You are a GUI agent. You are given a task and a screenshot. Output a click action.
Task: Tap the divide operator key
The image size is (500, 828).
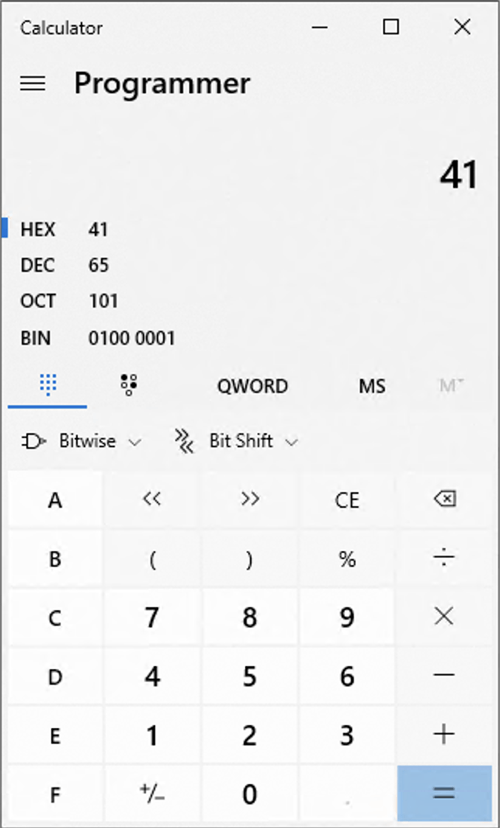pos(444,559)
